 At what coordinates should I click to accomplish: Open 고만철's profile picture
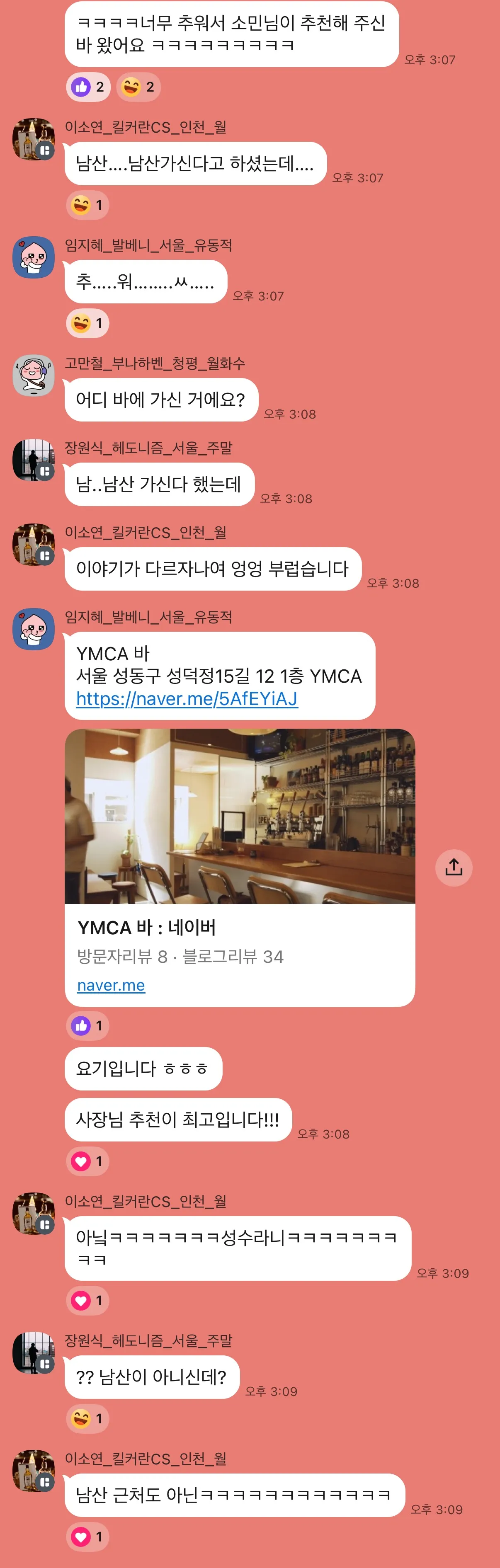(x=34, y=376)
